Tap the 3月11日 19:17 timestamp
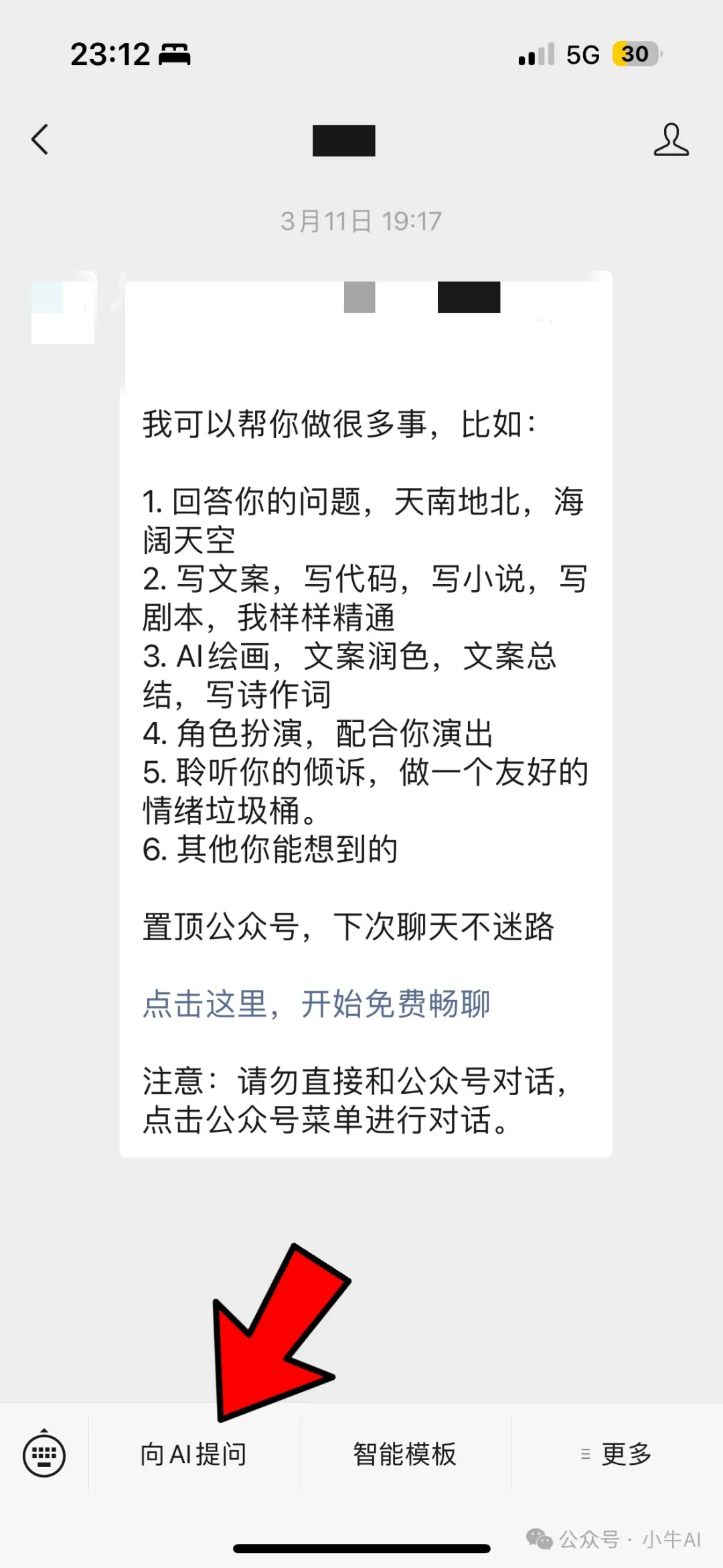This screenshot has height=1568, width=723. 361,220
